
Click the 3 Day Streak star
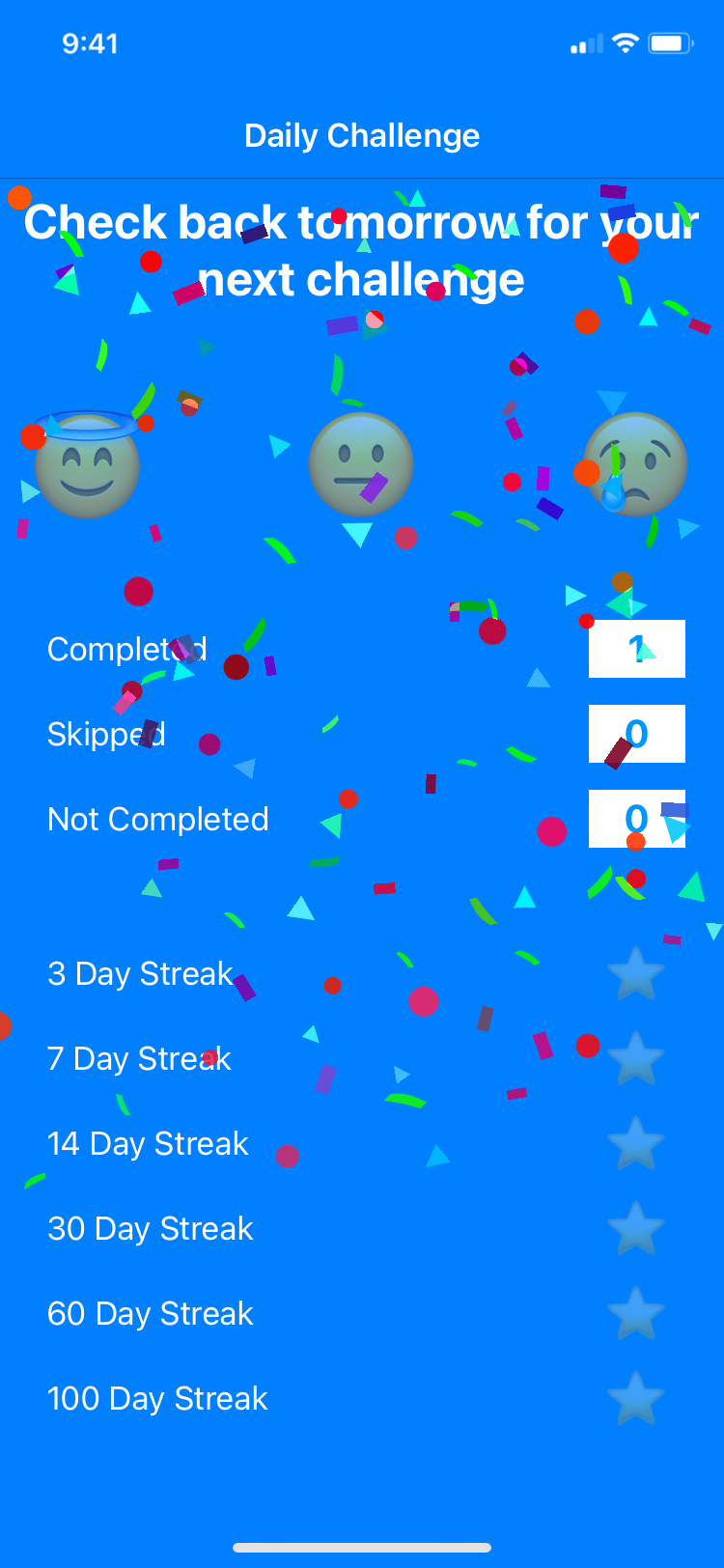(636, 974)
